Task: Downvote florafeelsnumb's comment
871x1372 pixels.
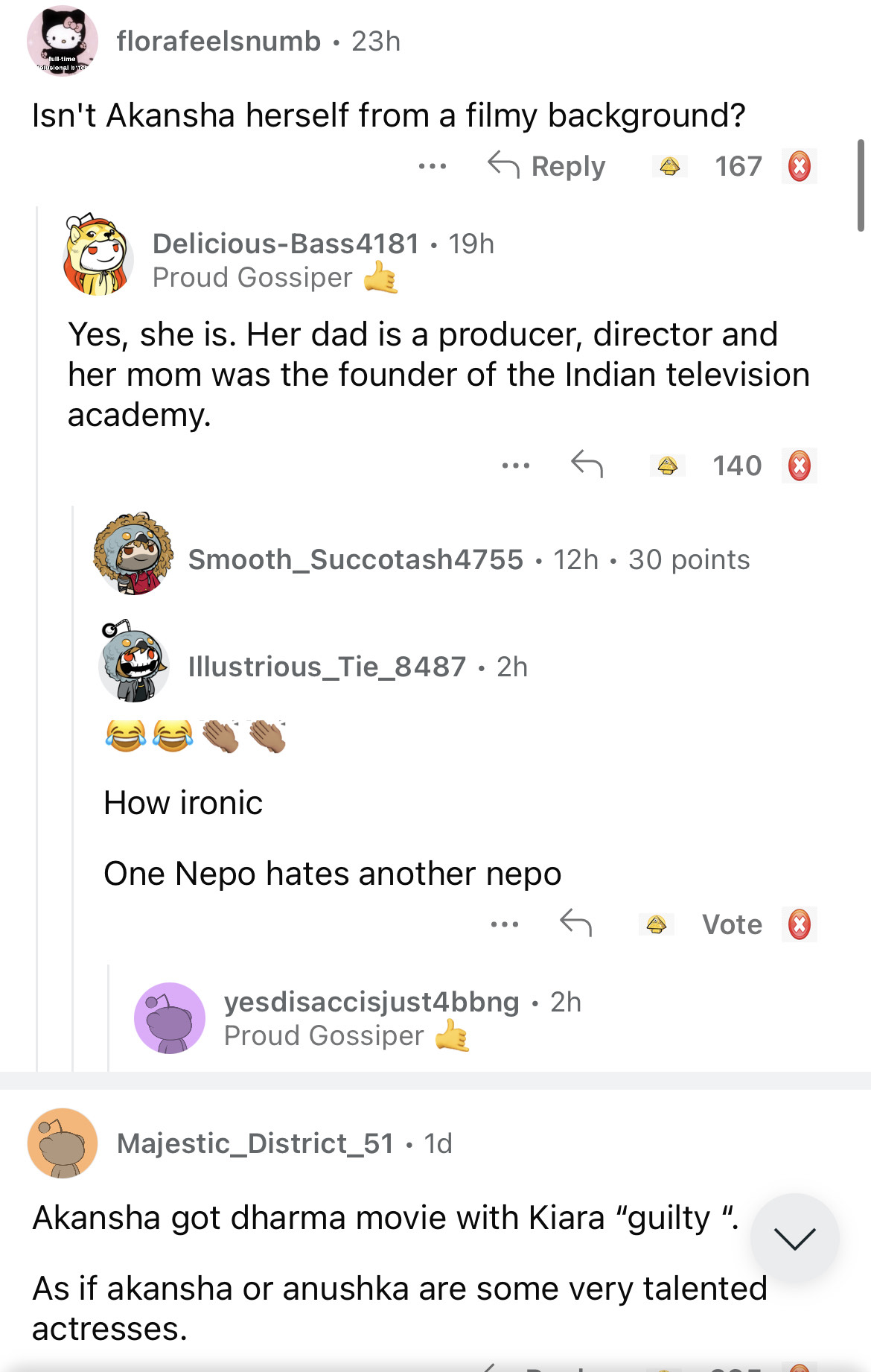Action: [799, 166]
